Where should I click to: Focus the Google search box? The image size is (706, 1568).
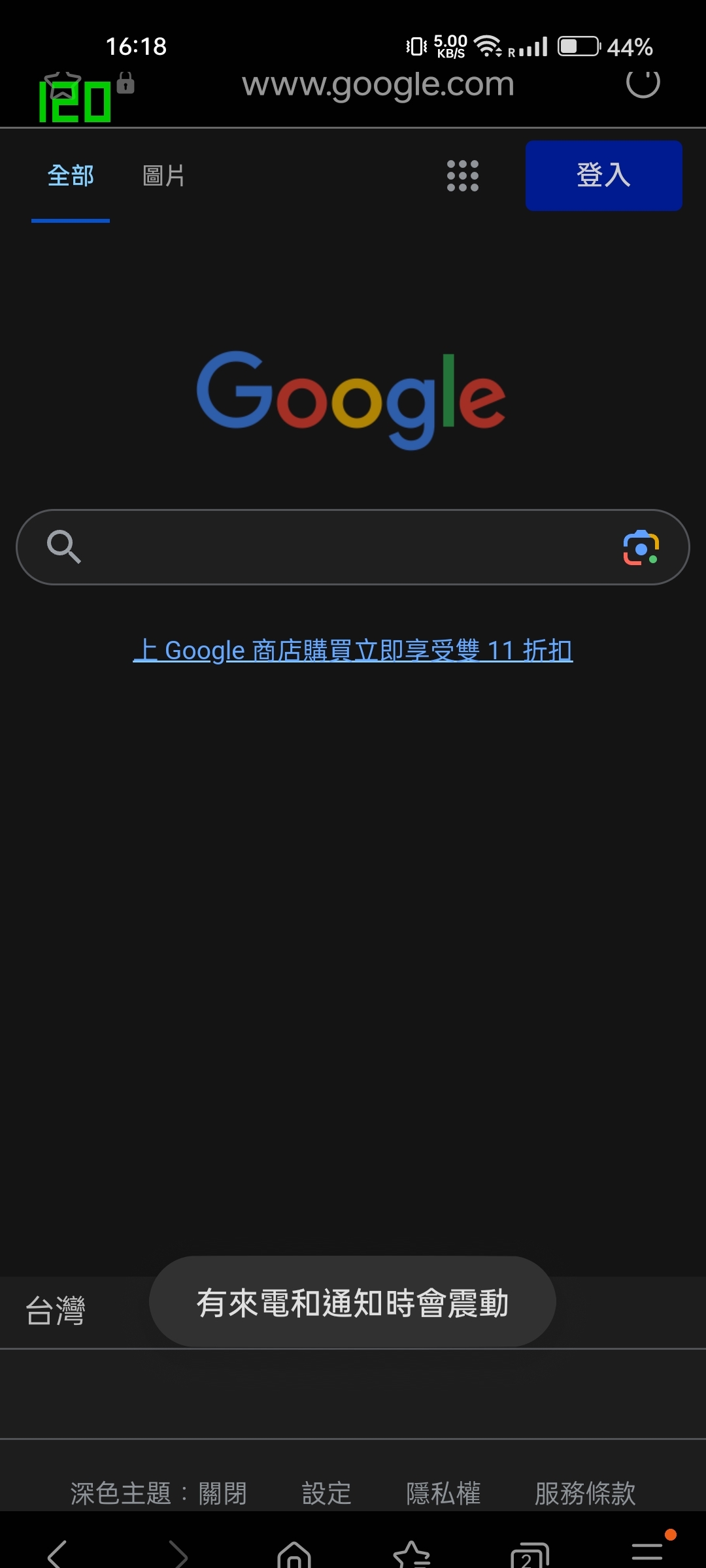click(340, 547)
